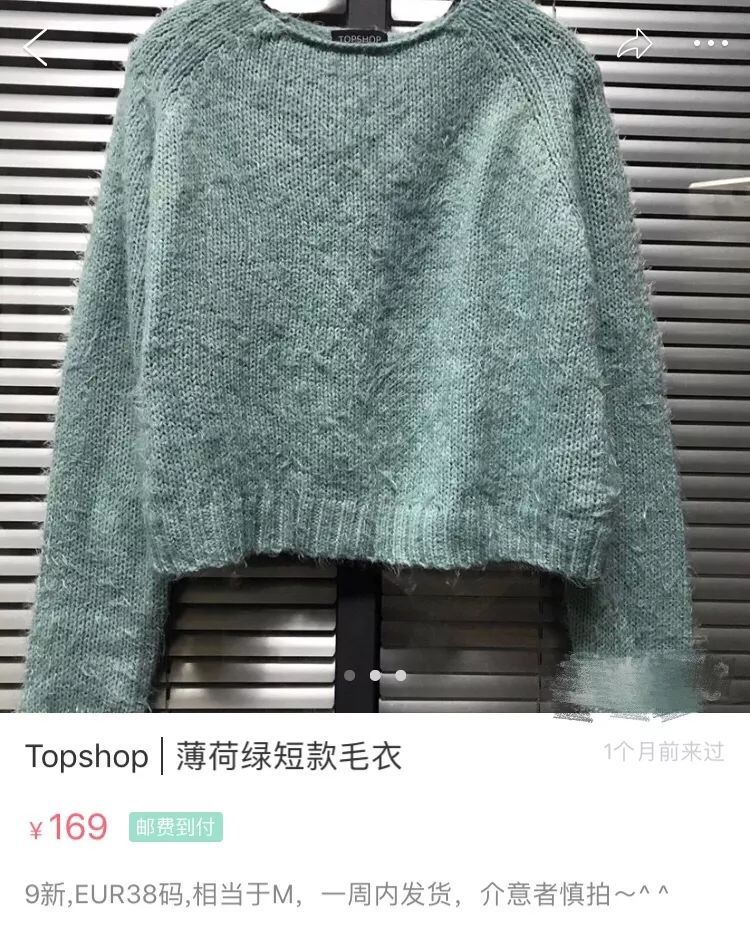Open the Topshop brand title link
This screenshot has width=750, height=938.
(x=86, y=759)
